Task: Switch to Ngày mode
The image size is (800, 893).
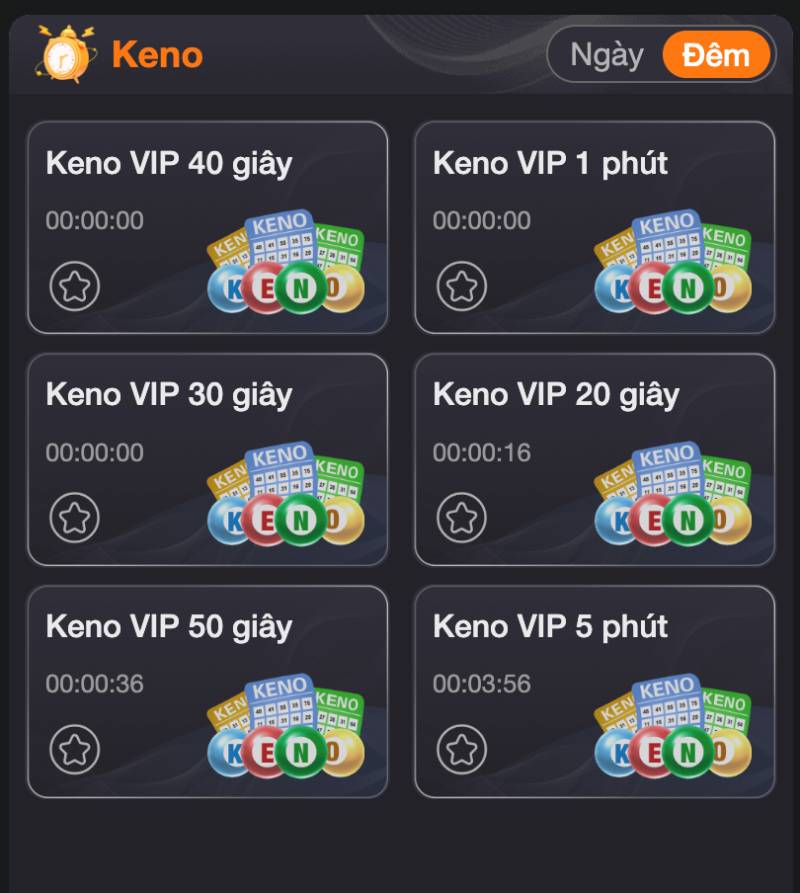Action: point(606,55)
